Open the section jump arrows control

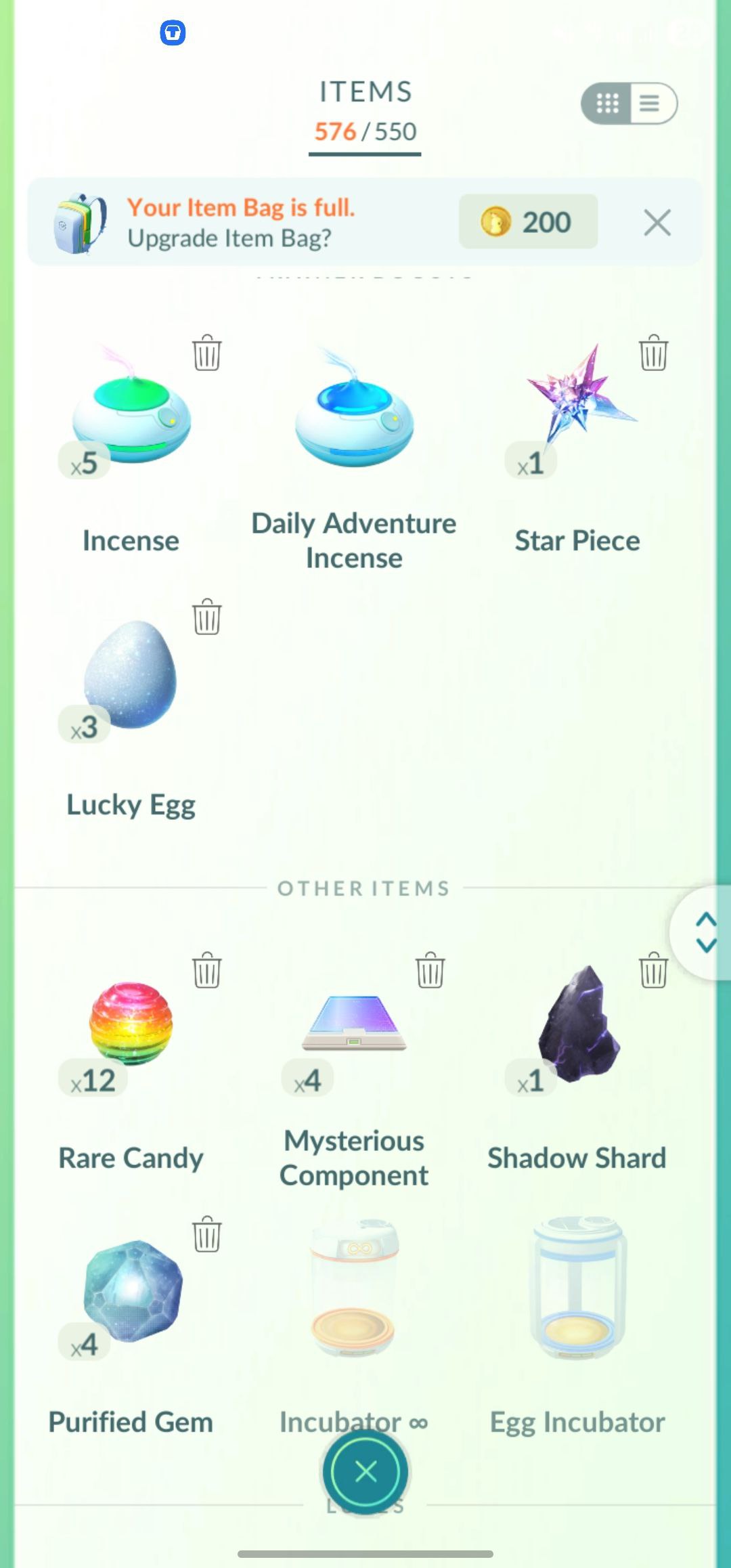705,932
